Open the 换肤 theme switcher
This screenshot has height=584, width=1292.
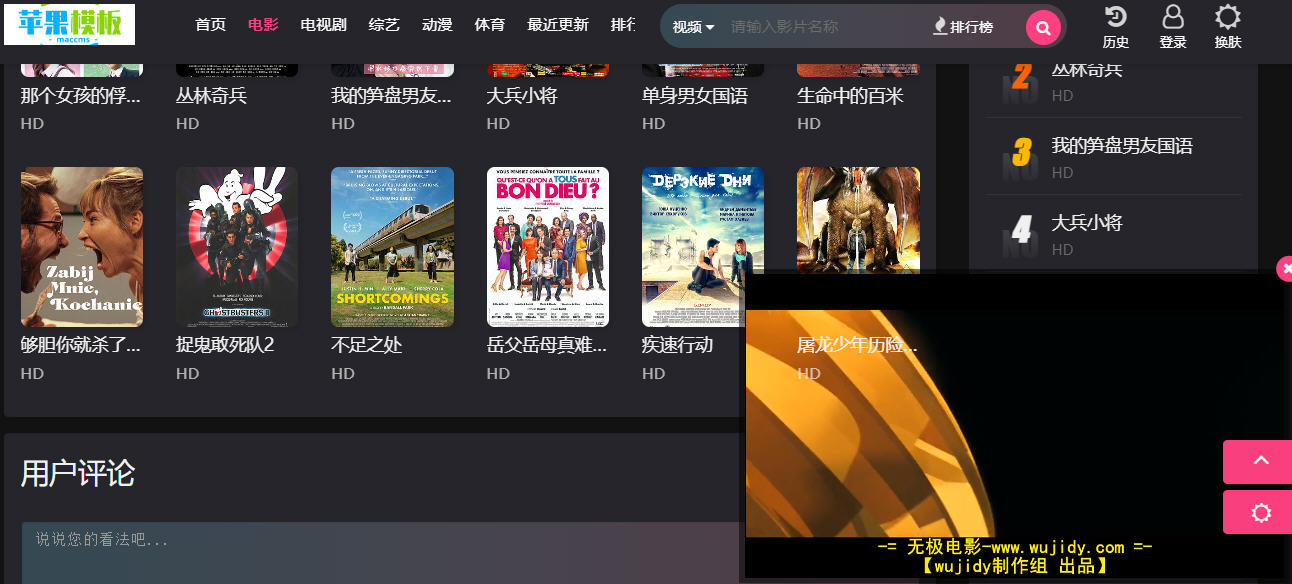point(1228,26)
